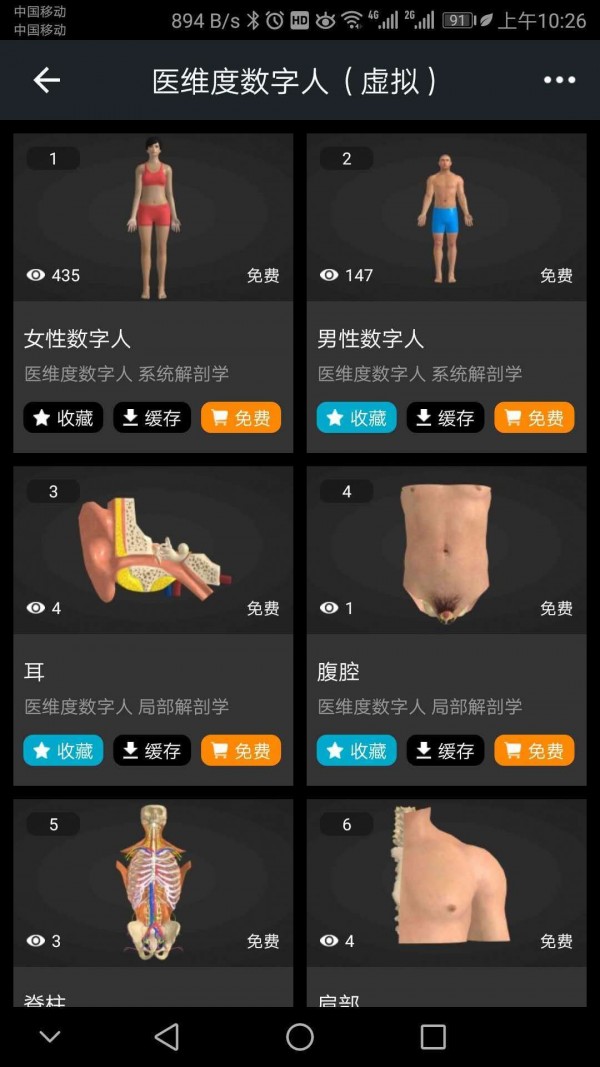Viewport: 600px width, 1067px height.
Task: Open the 腹腔 anatomy model
Action: pyautogui.click(x=446, y=550)
